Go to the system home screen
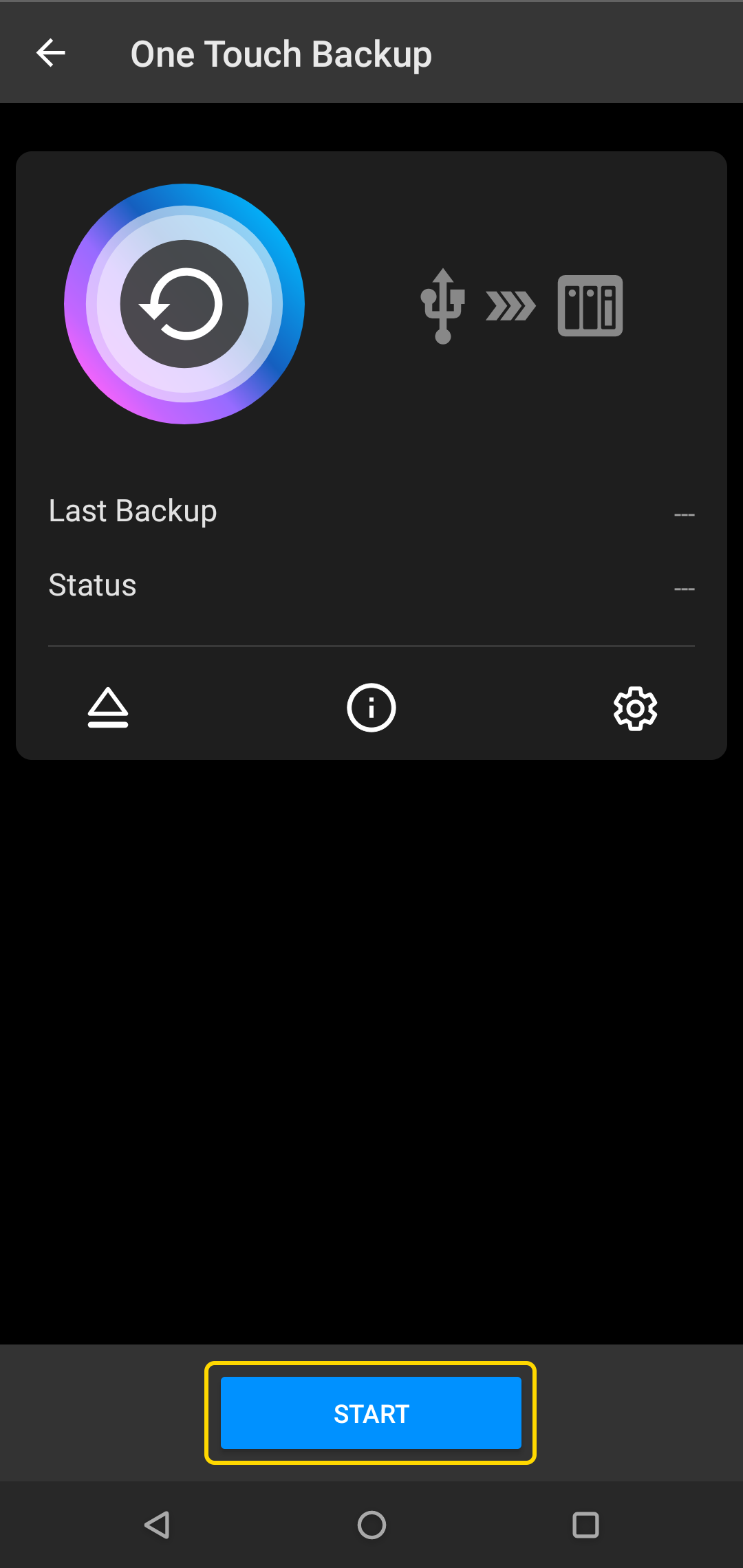The height and width of the screenshot is (1568, 743). pos(371,1525)
